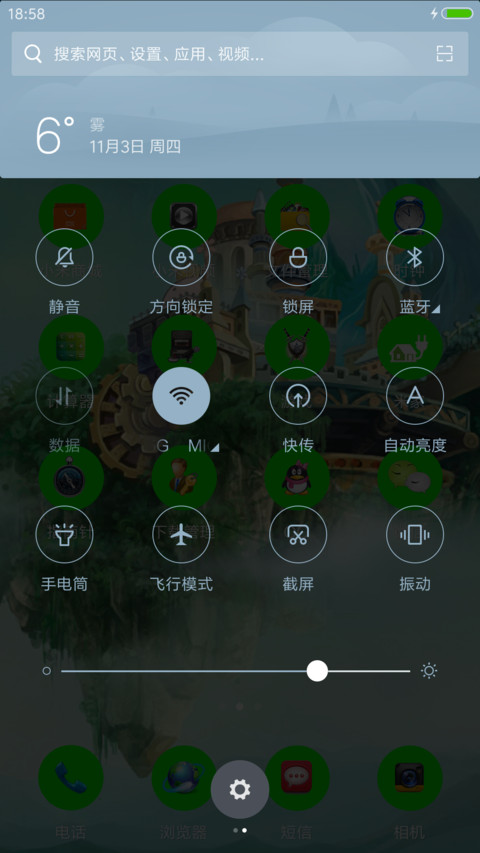Open the weather card showing 6°
480x853 pixels.
tap(239, 135)
